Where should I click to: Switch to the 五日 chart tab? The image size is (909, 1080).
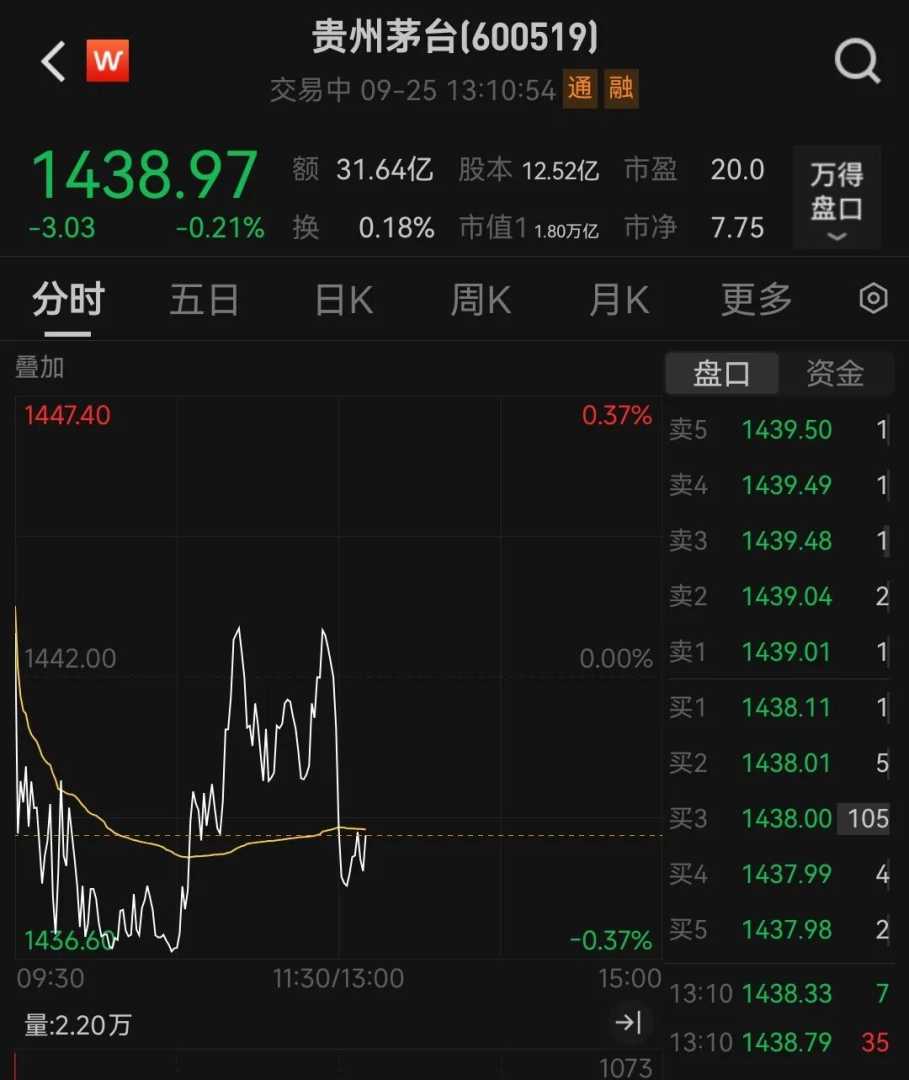click(x=204, y=300)
